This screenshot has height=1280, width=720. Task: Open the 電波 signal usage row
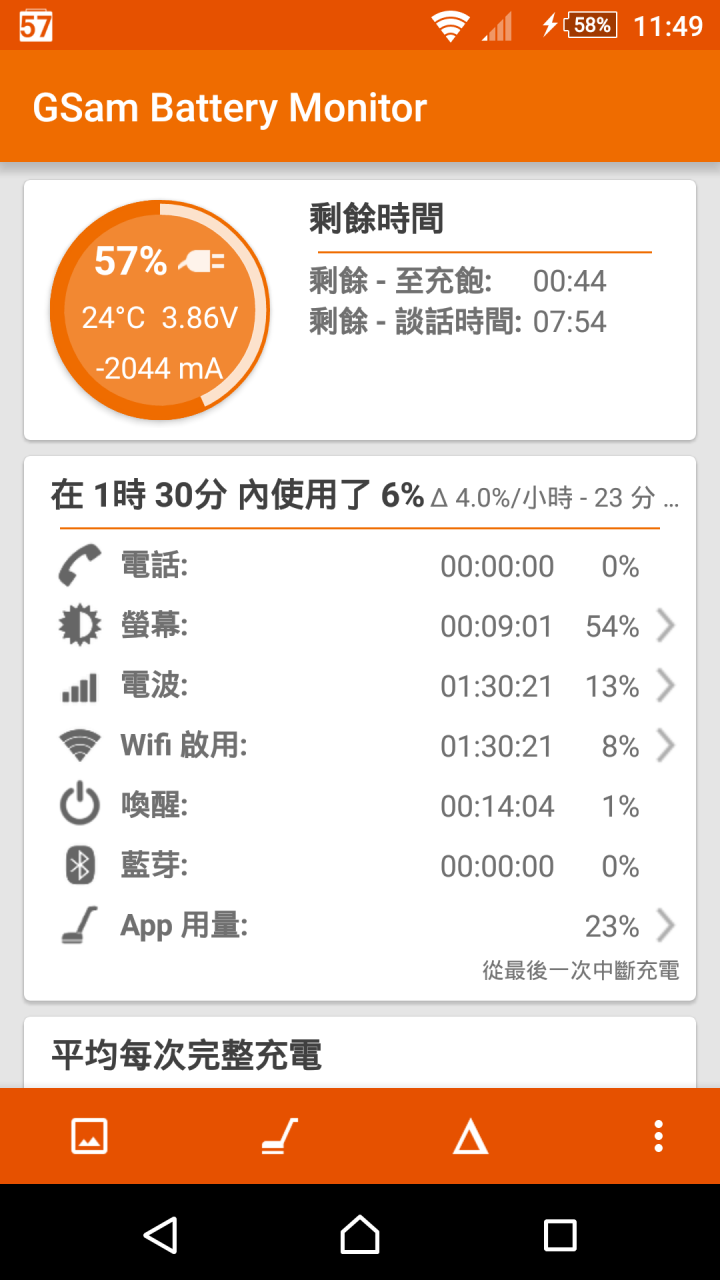point(360,686)
